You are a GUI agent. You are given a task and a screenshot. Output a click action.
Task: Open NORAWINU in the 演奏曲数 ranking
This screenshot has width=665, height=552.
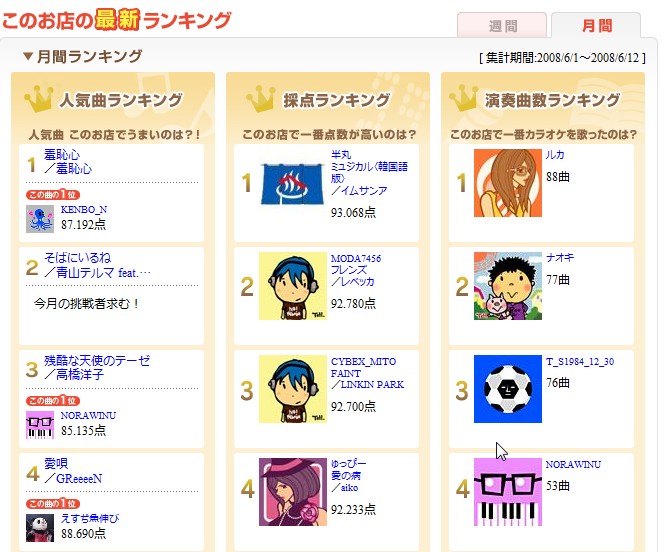pyautogui.click(x=573, y=464)
